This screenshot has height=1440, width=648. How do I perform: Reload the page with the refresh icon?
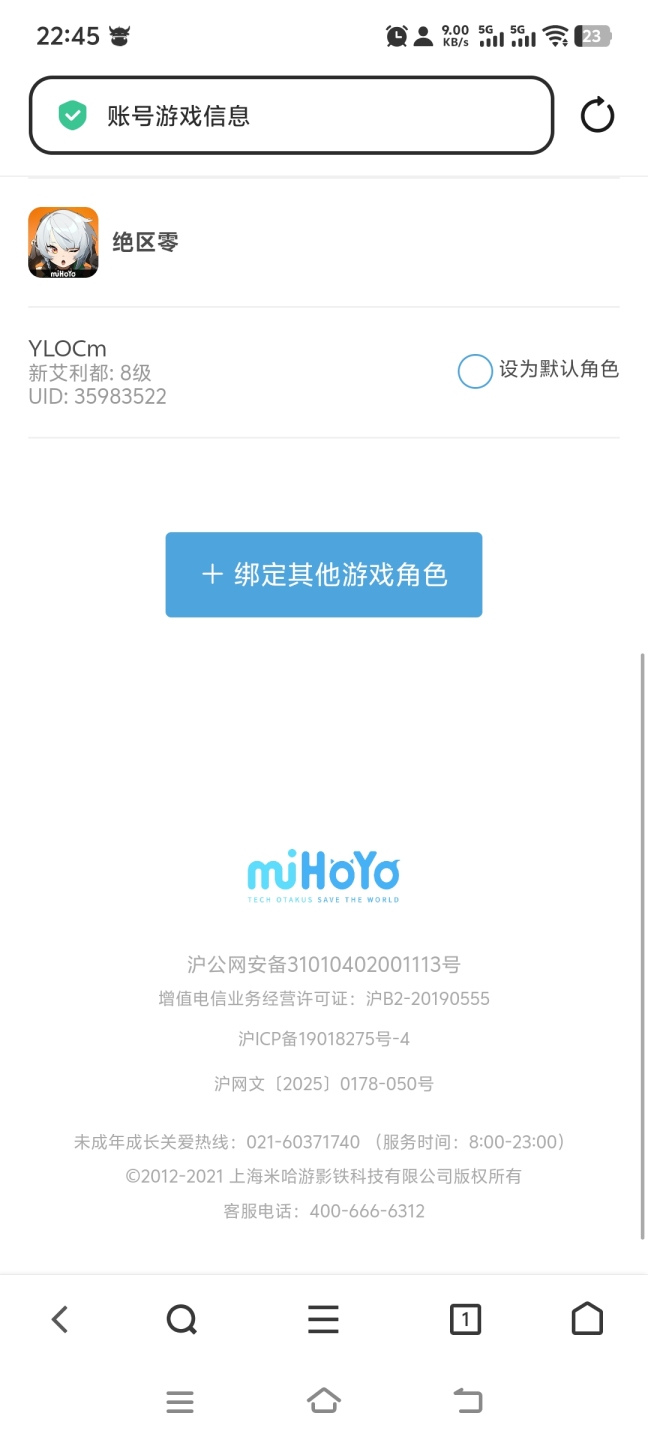pos(597,116)
